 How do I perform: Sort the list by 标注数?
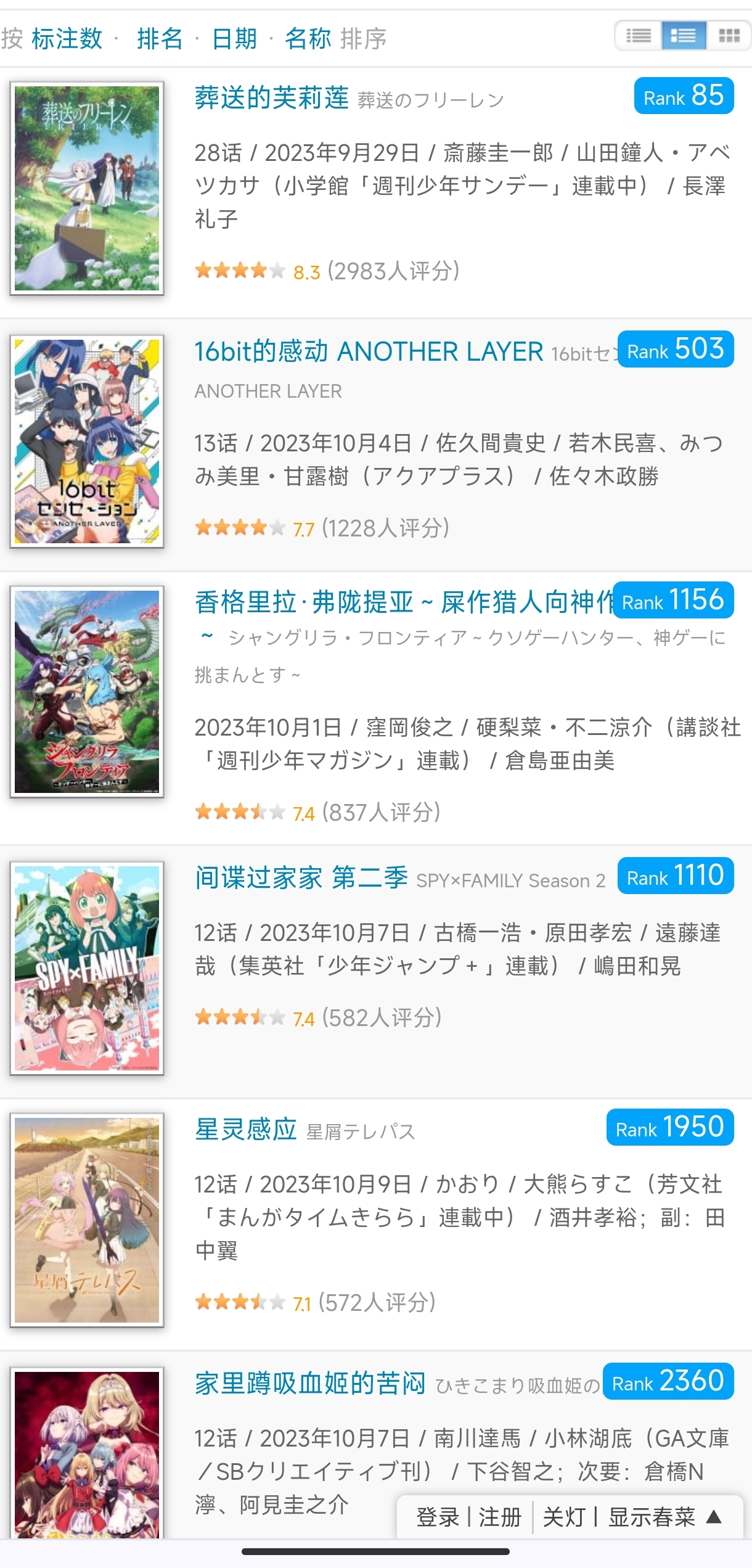(x=67, y=39)
